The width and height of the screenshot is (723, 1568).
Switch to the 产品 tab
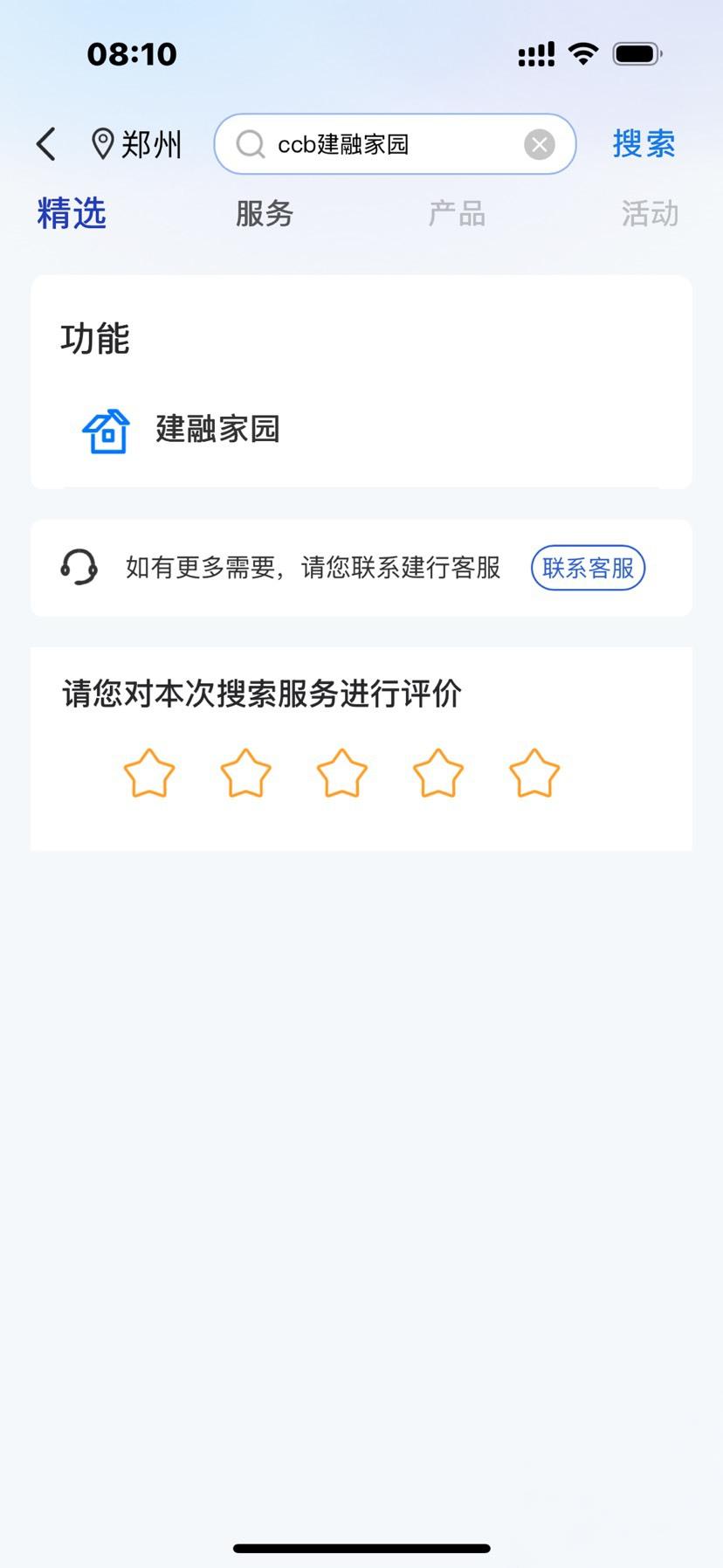(457, 213)
